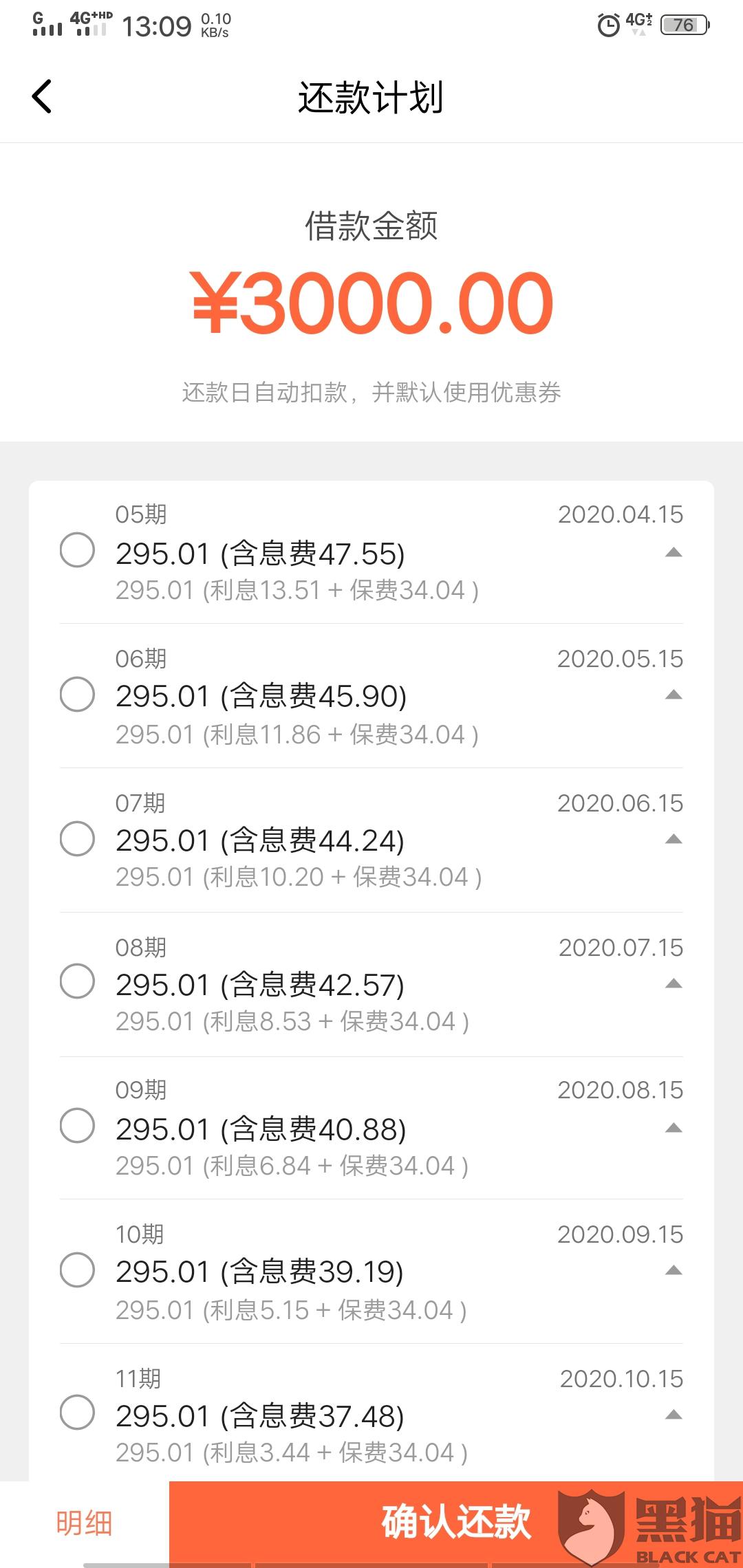Select the 11期 repayment installment
743x1568 pixels.
click(x=77, y=1413)
